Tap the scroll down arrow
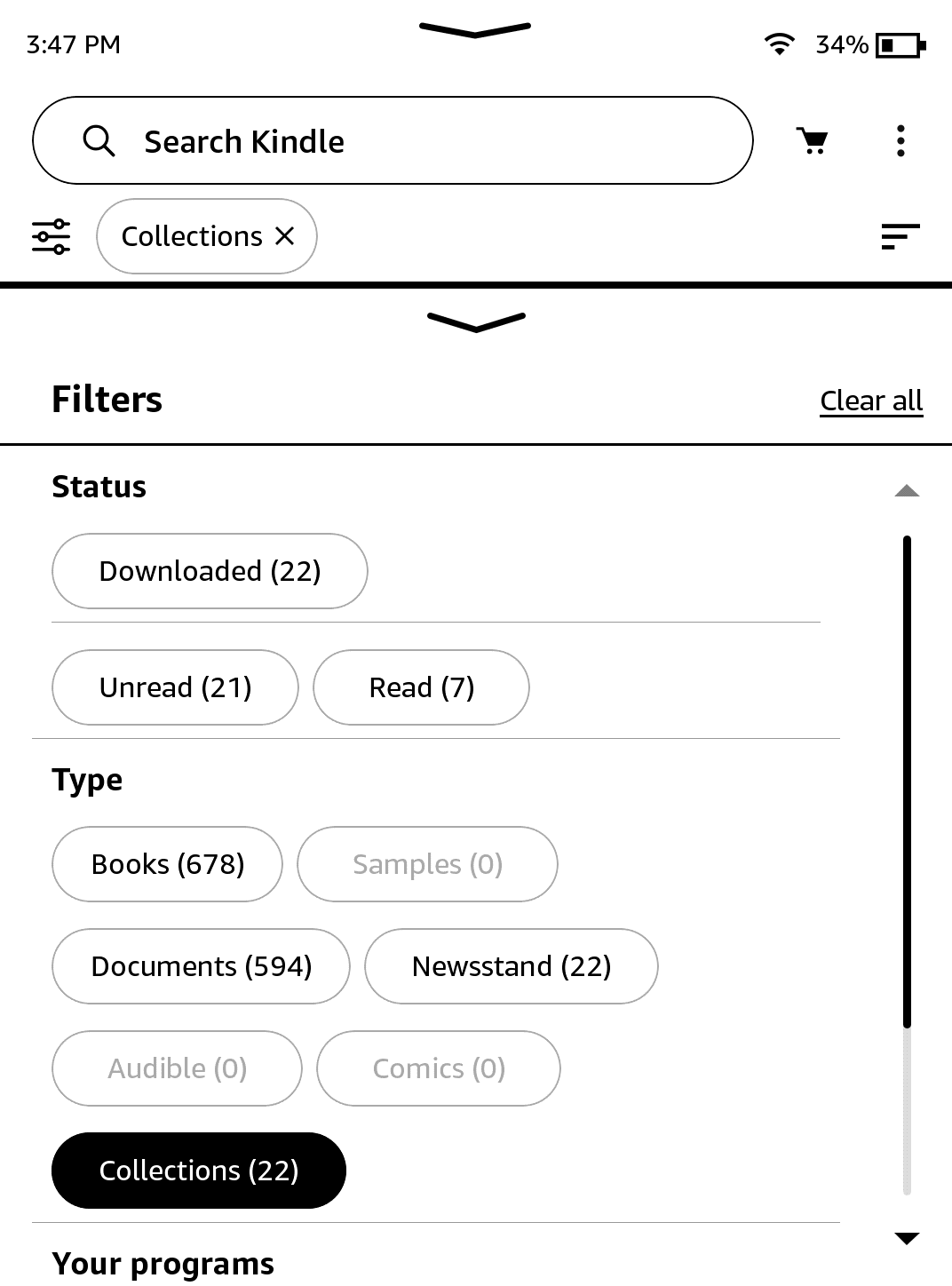Viewport: 952px width, 1286px height. (x=907, y=1239)
